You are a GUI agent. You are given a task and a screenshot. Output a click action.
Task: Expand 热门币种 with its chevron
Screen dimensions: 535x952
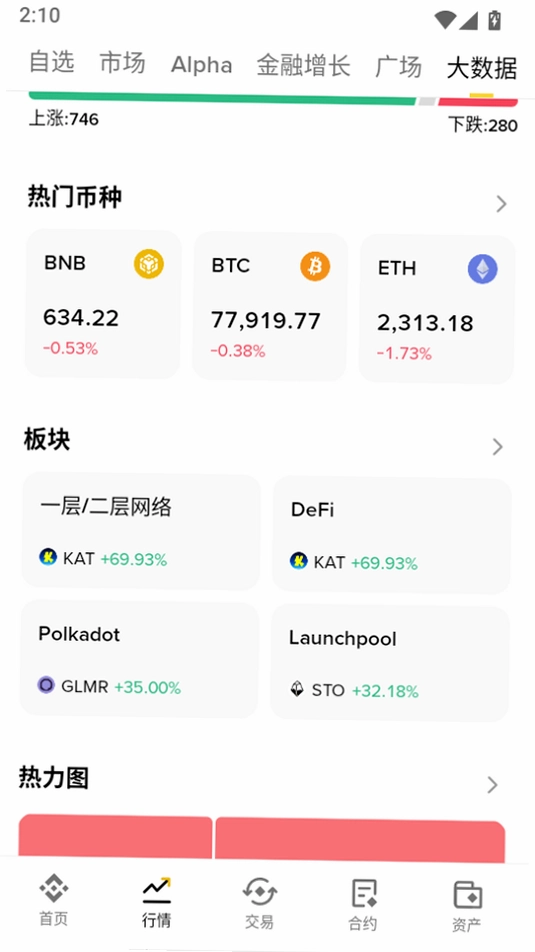[501, 204]
